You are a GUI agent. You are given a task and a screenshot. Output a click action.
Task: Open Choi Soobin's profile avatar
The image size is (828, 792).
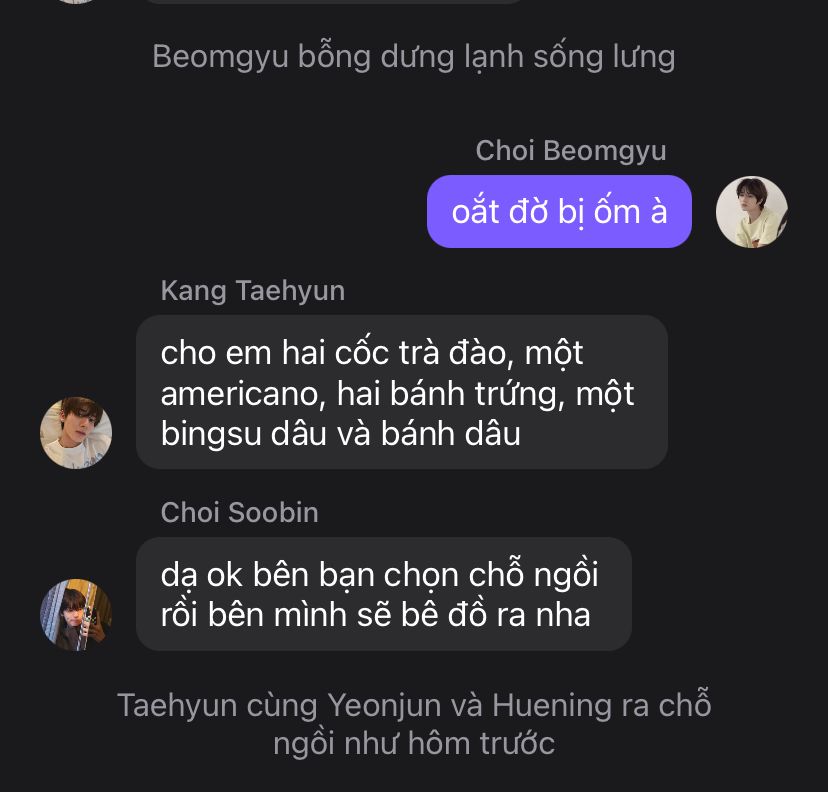tap(76, 614)
